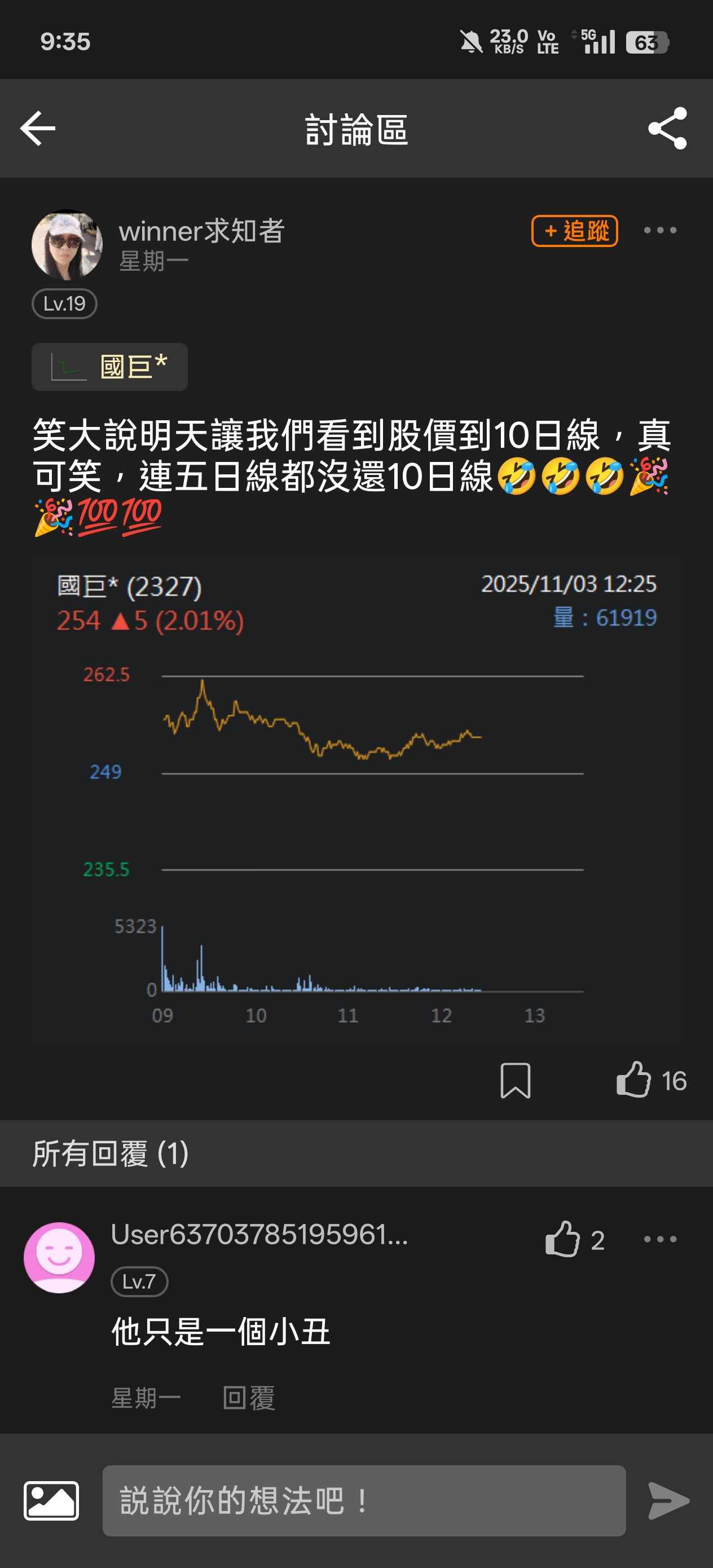This screenshot has height=1568, width=713.
Task: Like the reply 他只是一個小丑
Action: pyautogui.click(x=562, y=1239)
